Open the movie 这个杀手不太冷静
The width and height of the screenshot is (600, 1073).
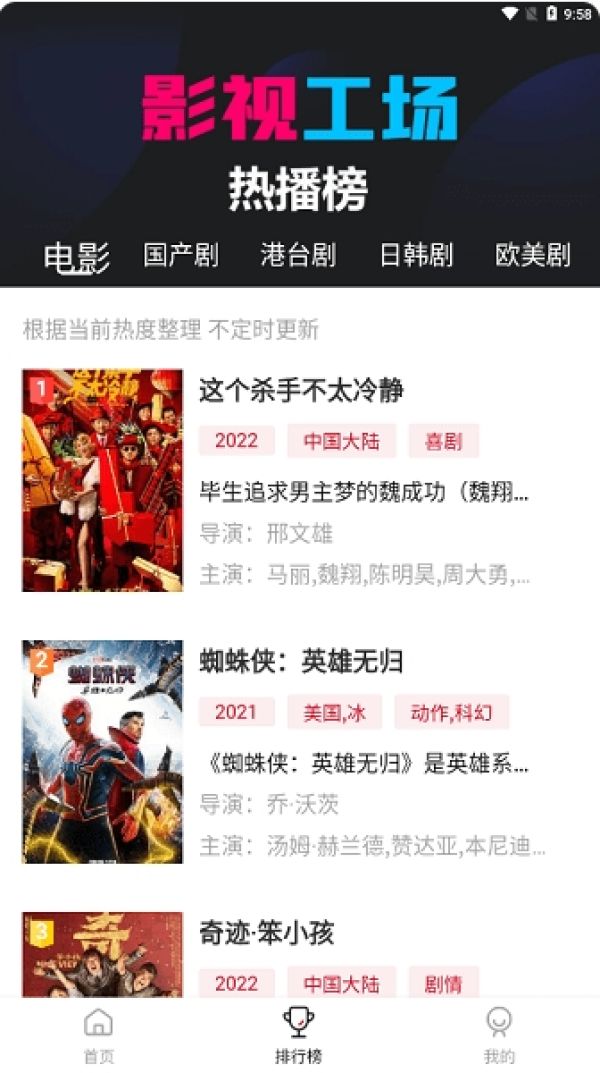click(x=300, y=480)
